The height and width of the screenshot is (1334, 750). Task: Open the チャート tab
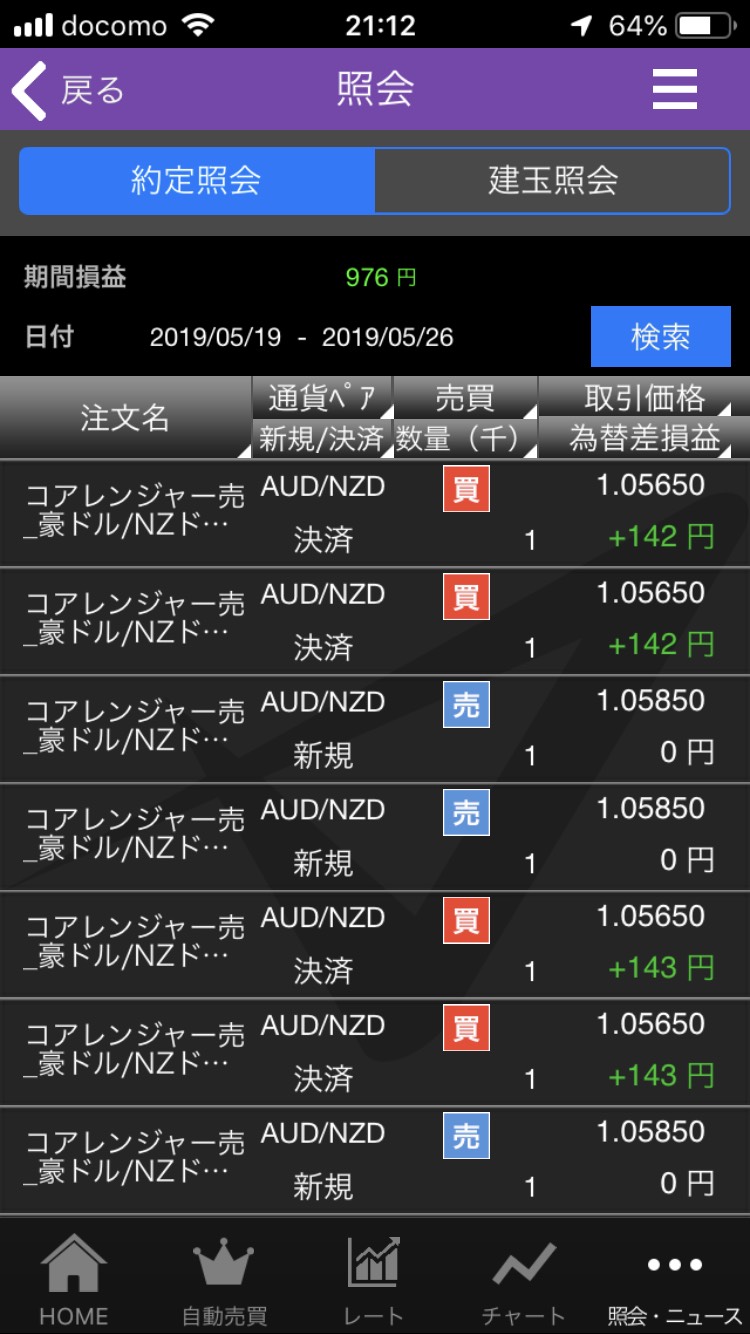(x=524, y=1279)
